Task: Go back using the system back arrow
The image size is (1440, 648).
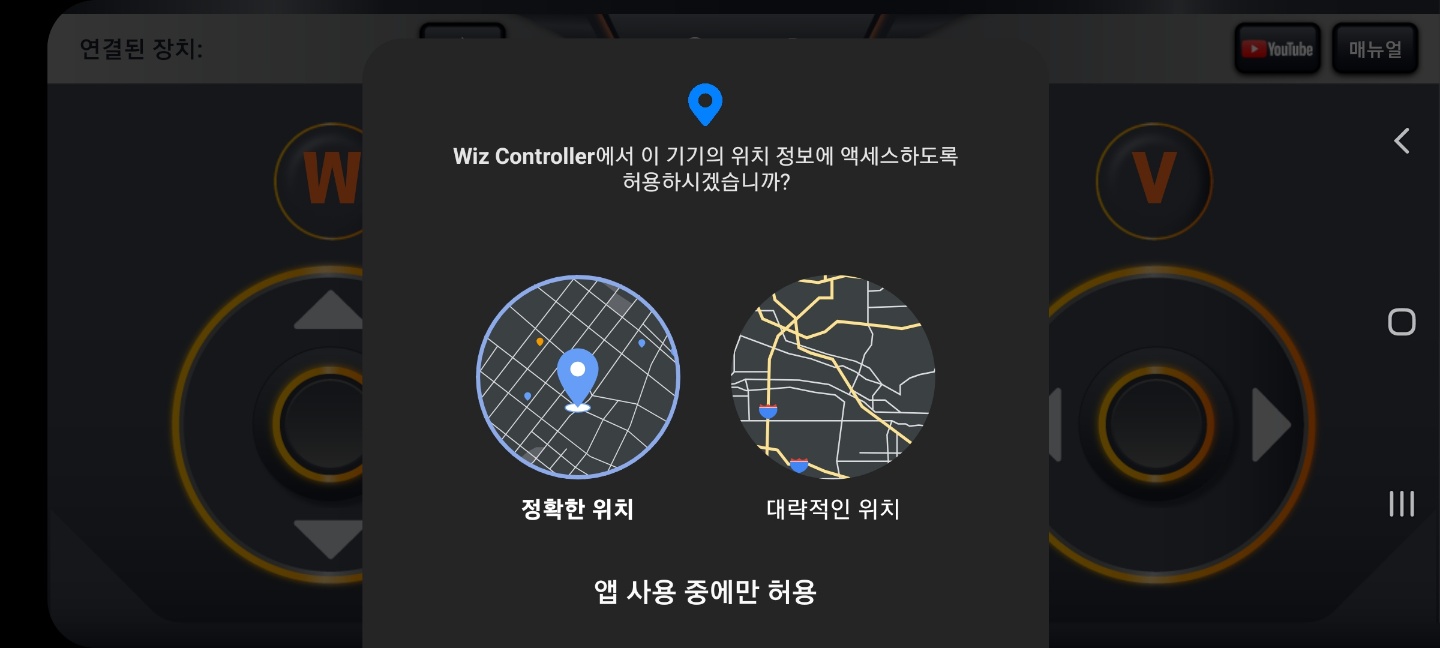Action: pos(1402,141)
